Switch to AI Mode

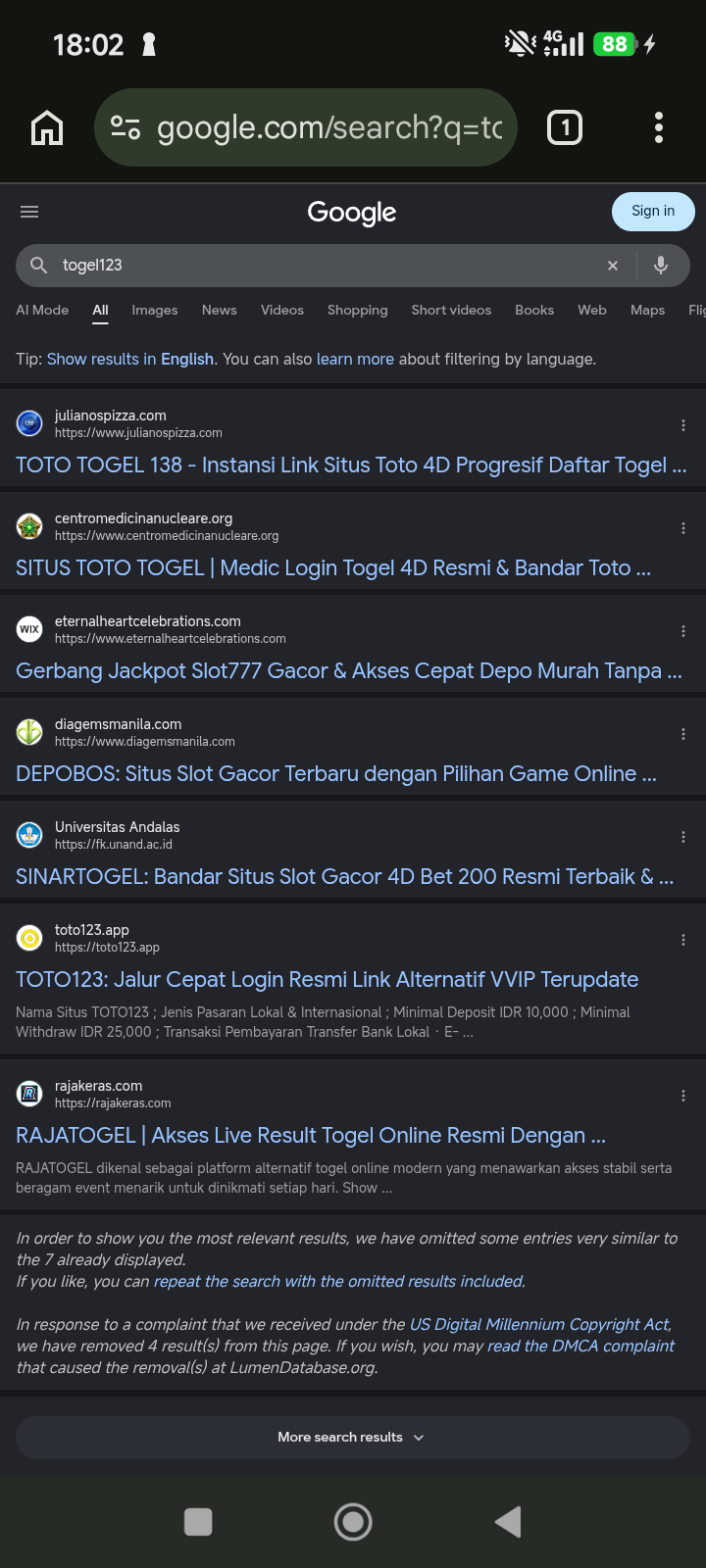click(x=42, y=310)
